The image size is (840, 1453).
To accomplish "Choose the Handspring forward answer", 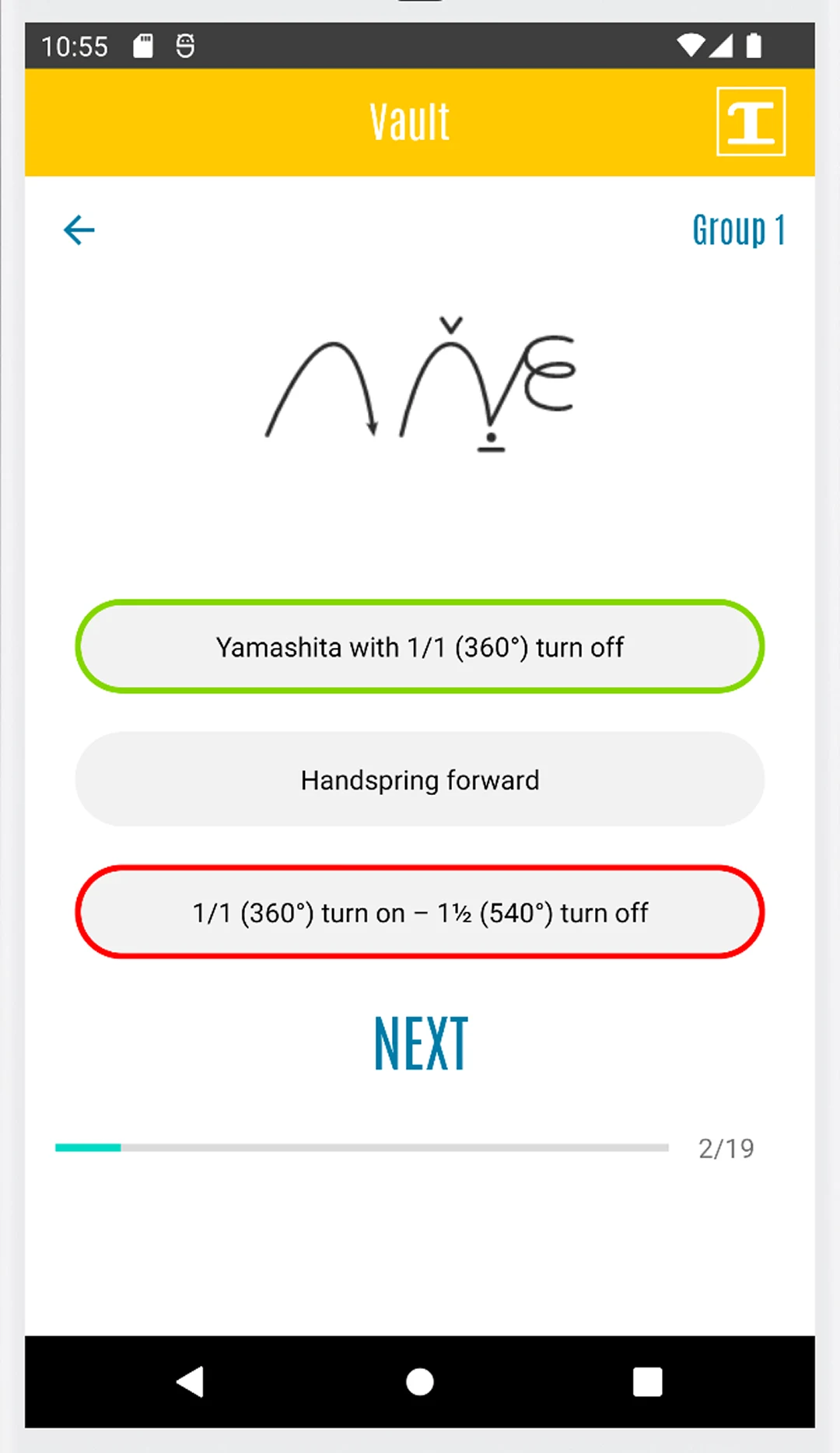I will click(x=420, y=779).
